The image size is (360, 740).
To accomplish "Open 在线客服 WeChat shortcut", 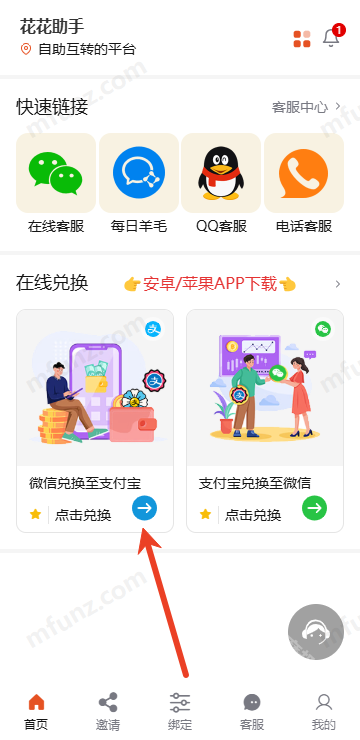I will pos(56,183).
